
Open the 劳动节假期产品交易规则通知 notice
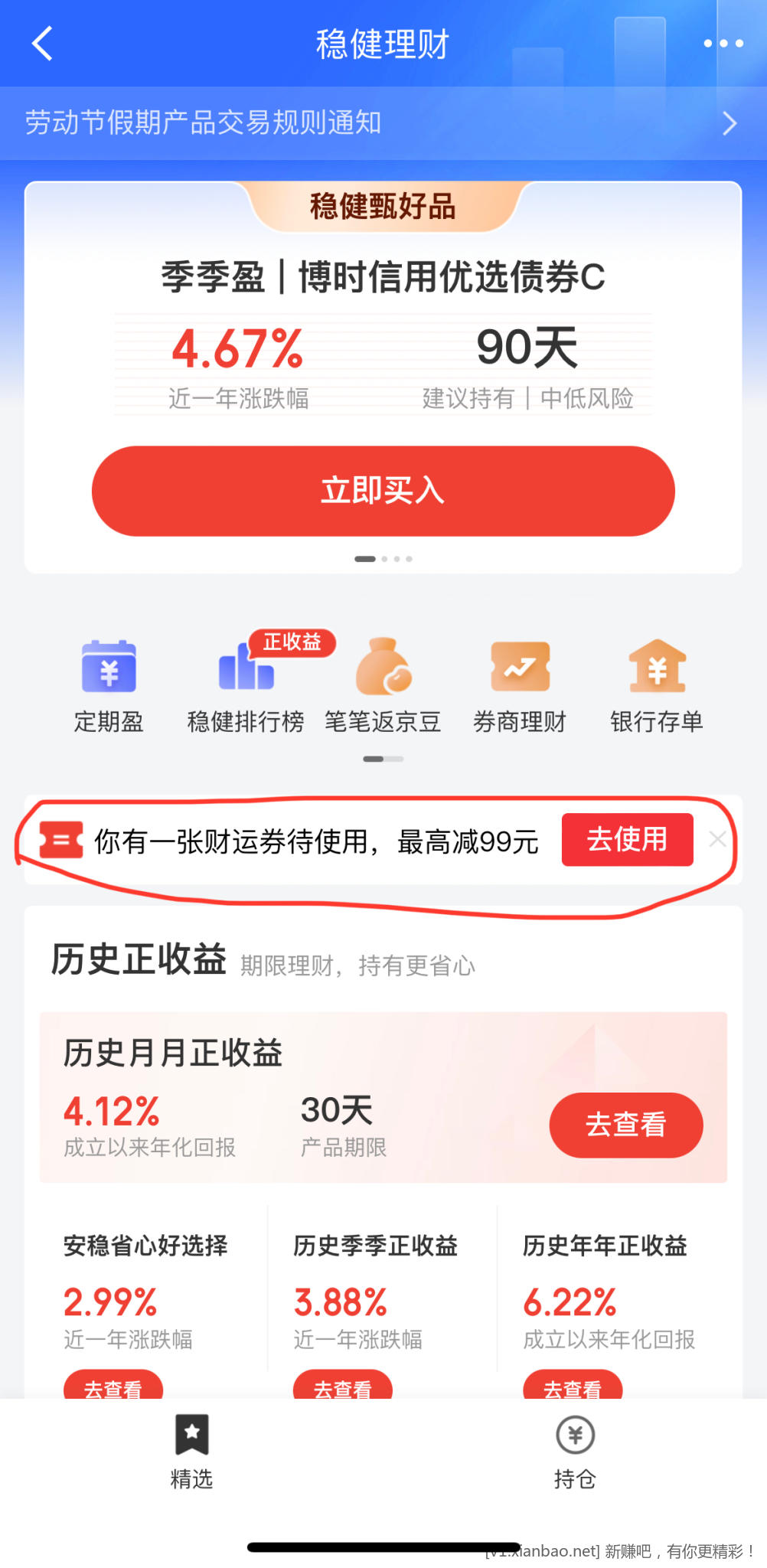tap(383, 123)
